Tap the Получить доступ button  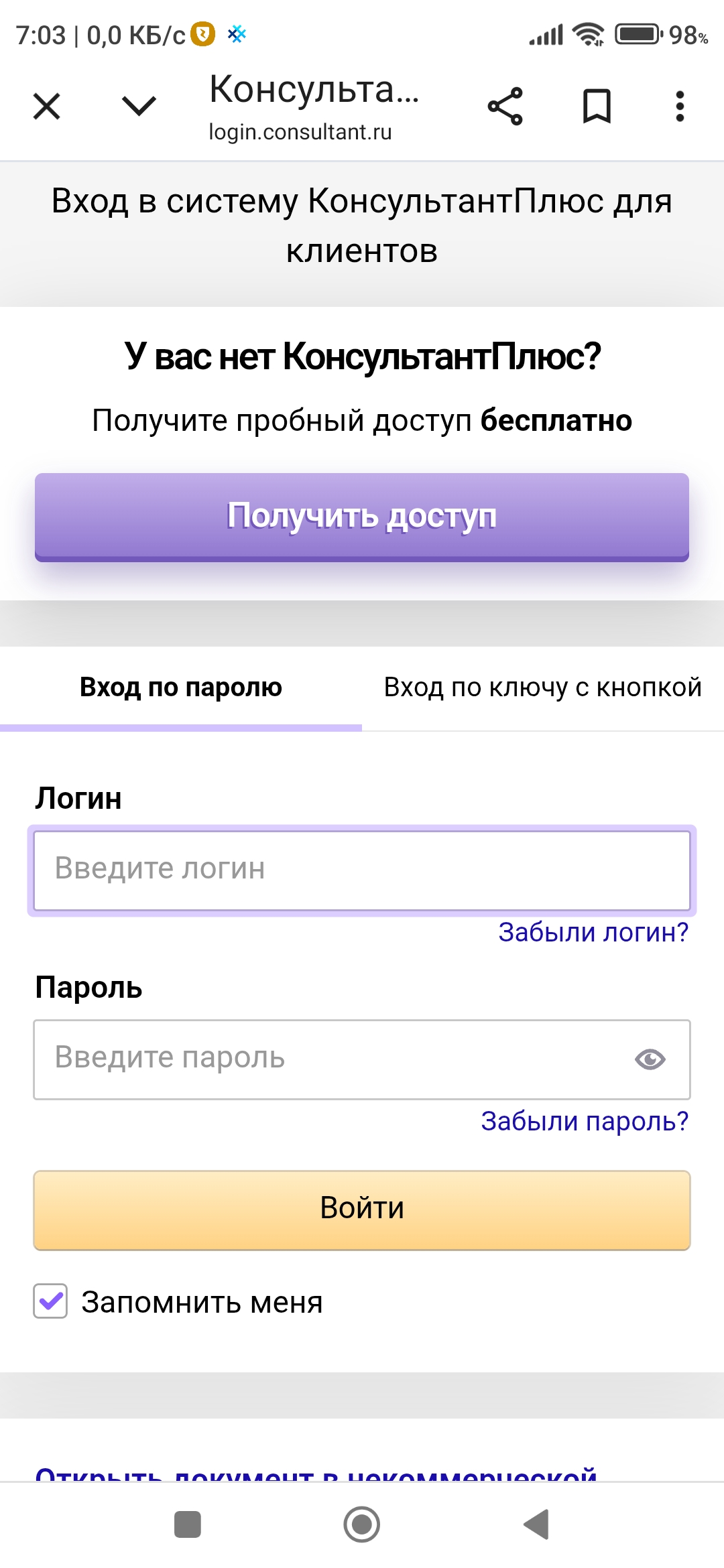(362, 517)
